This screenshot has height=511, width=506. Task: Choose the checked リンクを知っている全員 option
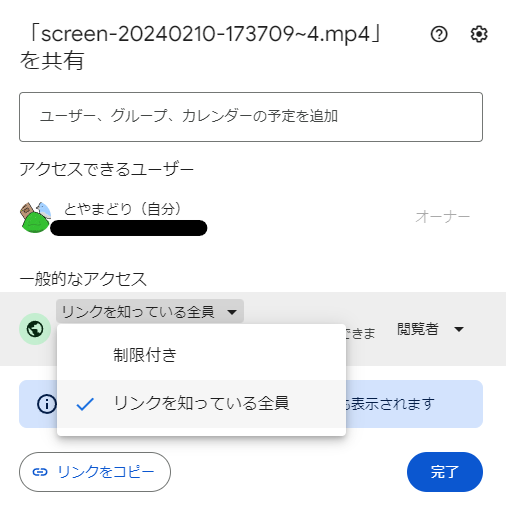pos(201,404)
